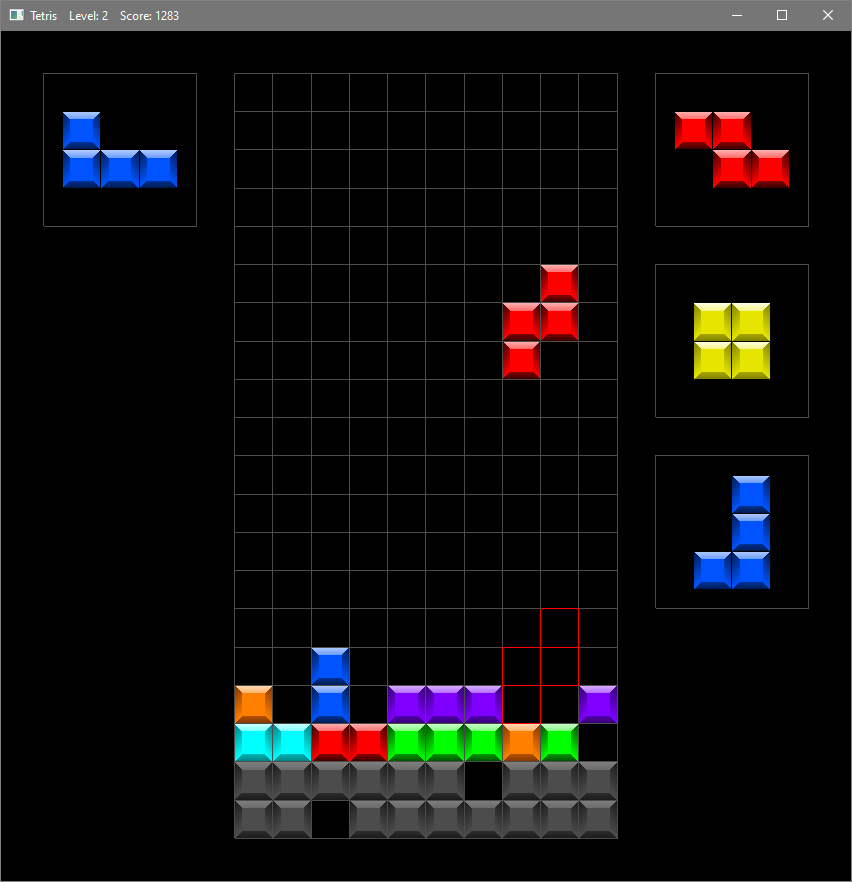Select the orange block on the left stack
The width and height of the screenshot is (852, 882).
(x=253, y=703)
